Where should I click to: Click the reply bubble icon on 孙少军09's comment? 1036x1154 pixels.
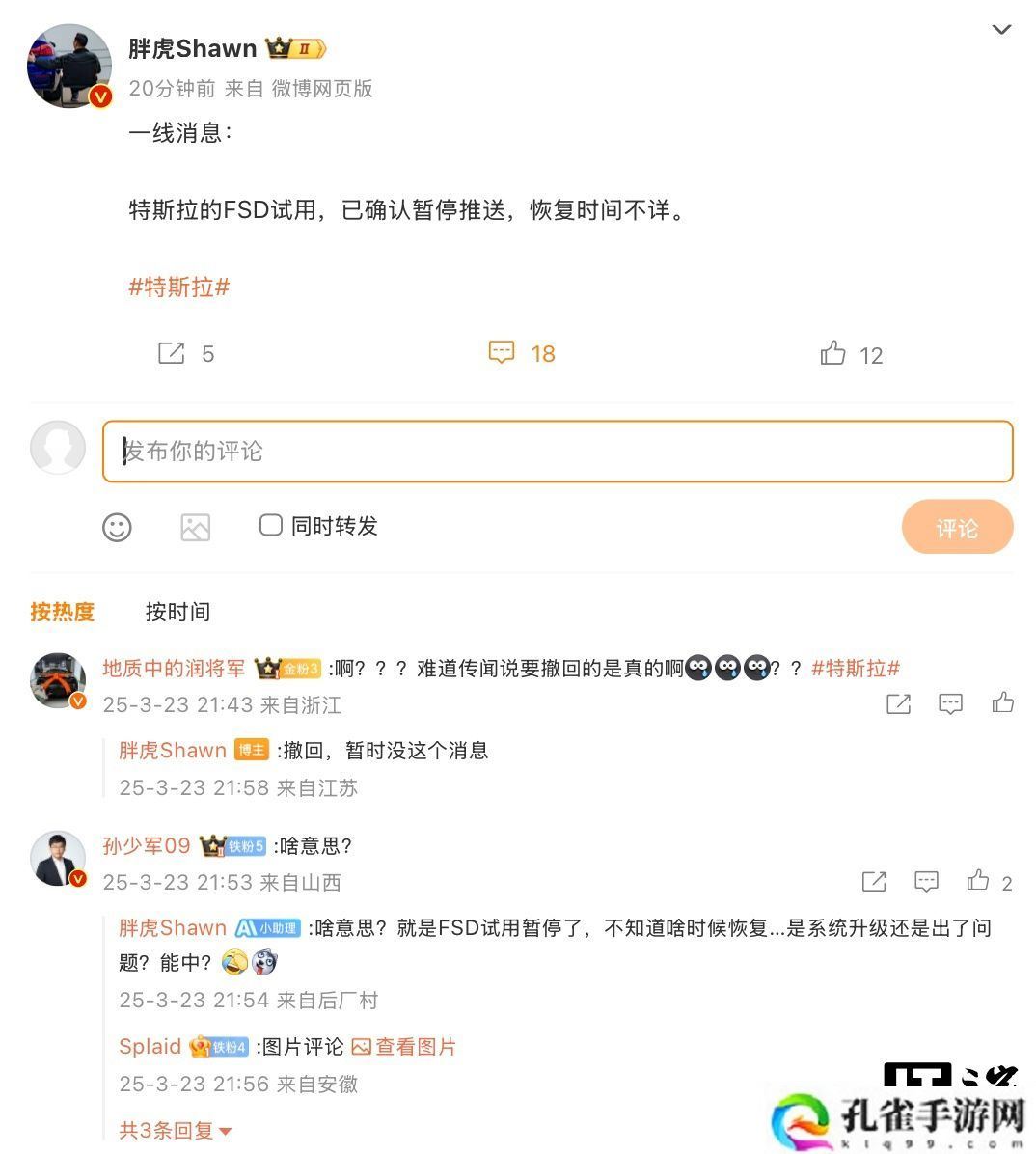[924, 881]
